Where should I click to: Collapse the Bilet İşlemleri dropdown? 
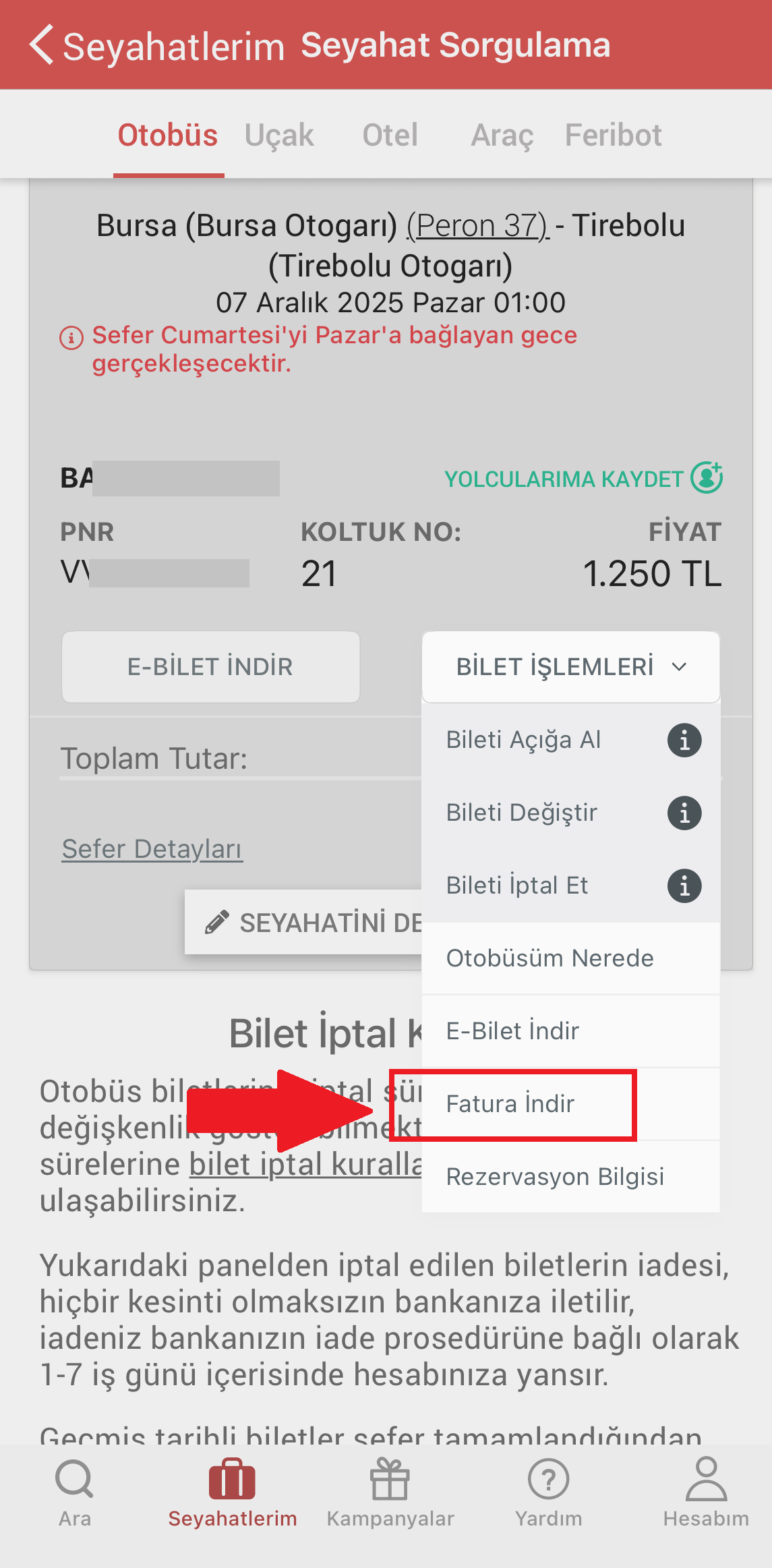pos(571,667)
